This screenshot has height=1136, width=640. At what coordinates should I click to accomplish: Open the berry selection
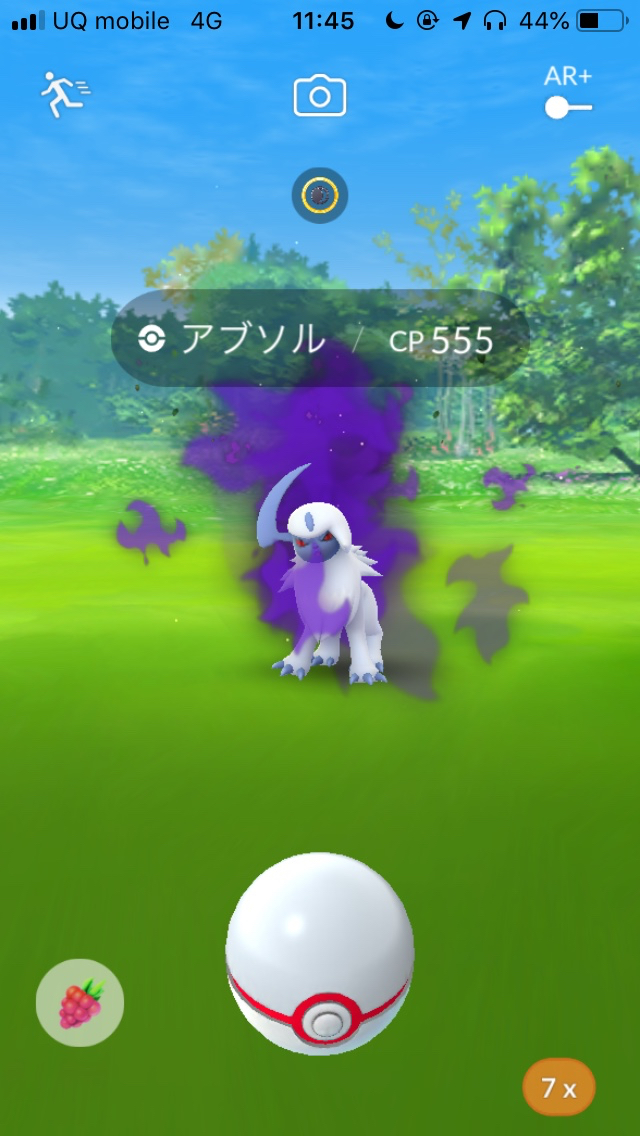coord(80,1003)
